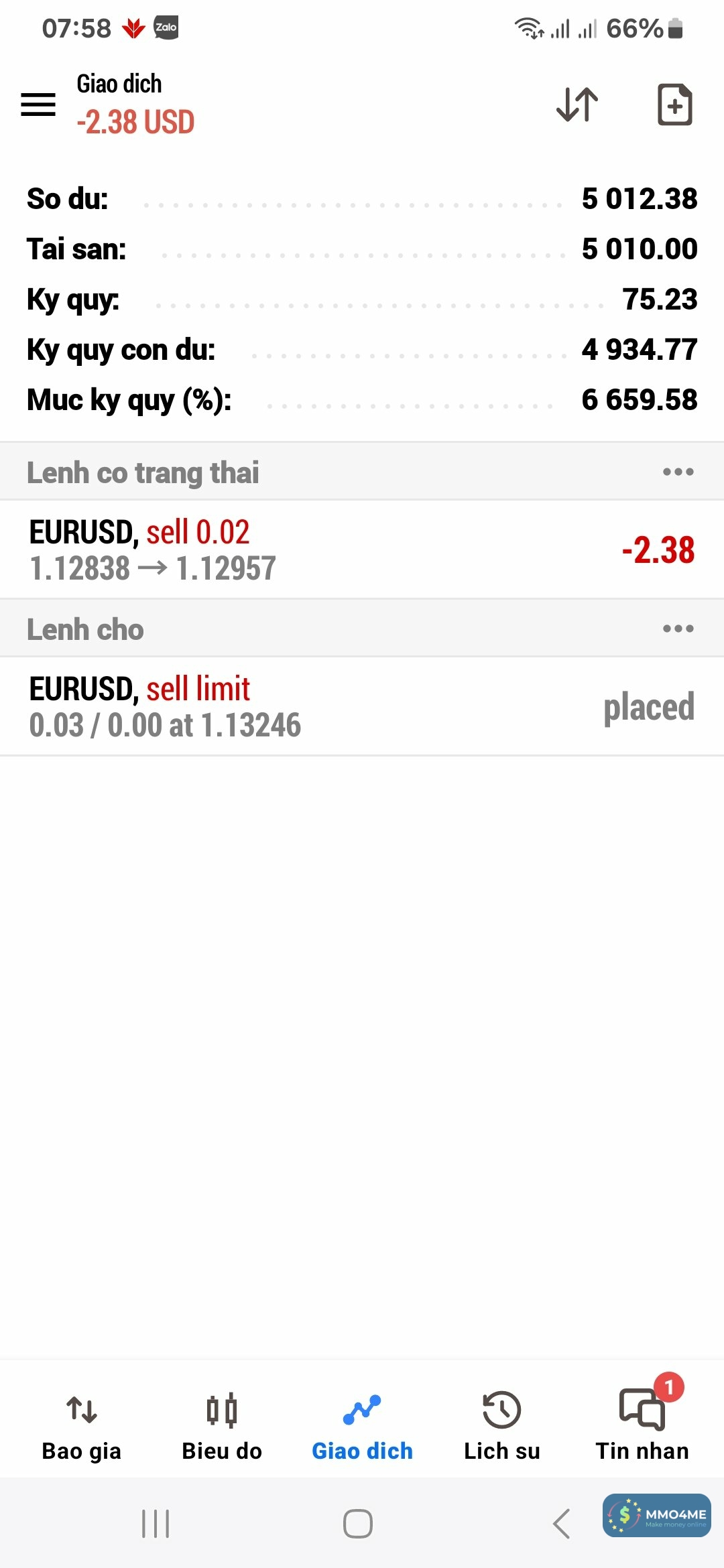This screenshot has width=724, height=1568.
Task: Tap the sort arrows icon
Action: (x=577, y=105)
